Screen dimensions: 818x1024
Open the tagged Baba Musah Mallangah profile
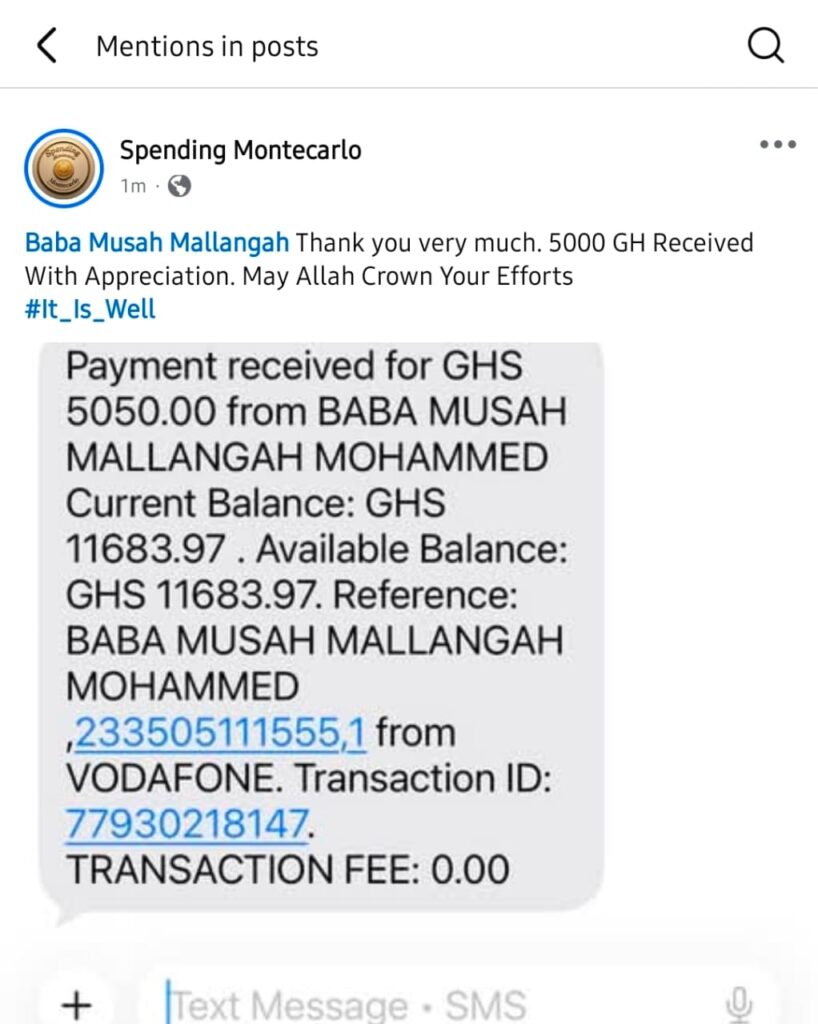[x=157, y=243]
